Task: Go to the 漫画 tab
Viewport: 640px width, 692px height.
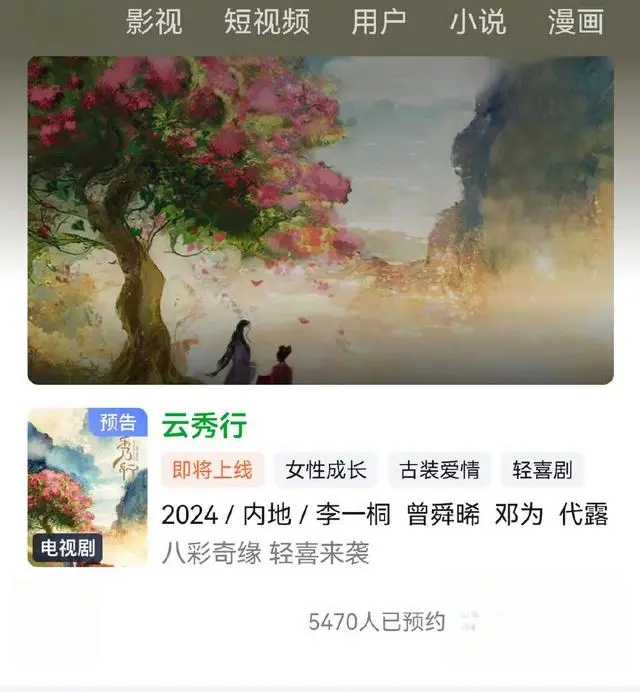Action: [576, 22]
